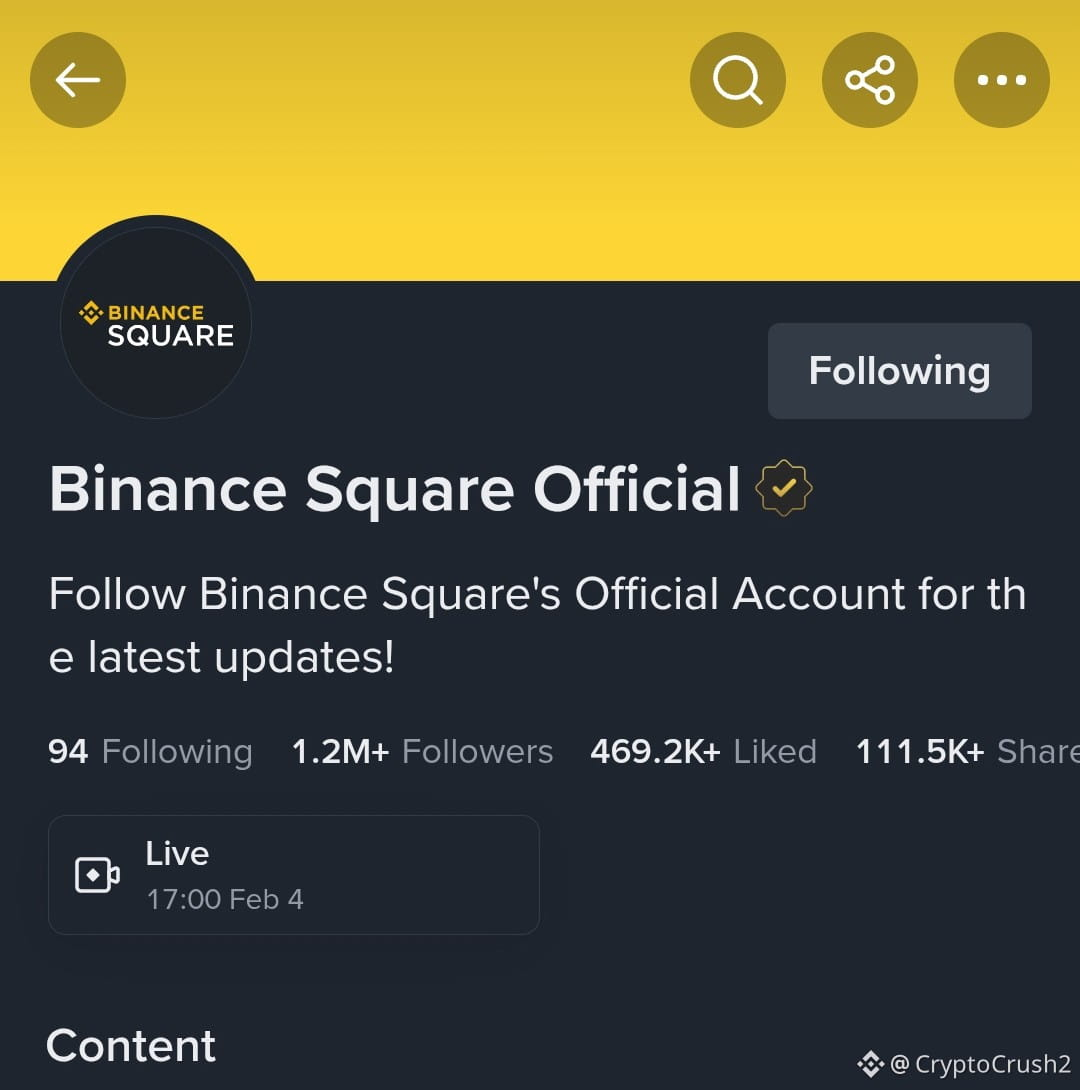The width and height of the screenshot is (1080, 1090).
Task: Open the Live card for 17:00 Feb 4
Action: point(293,875)
